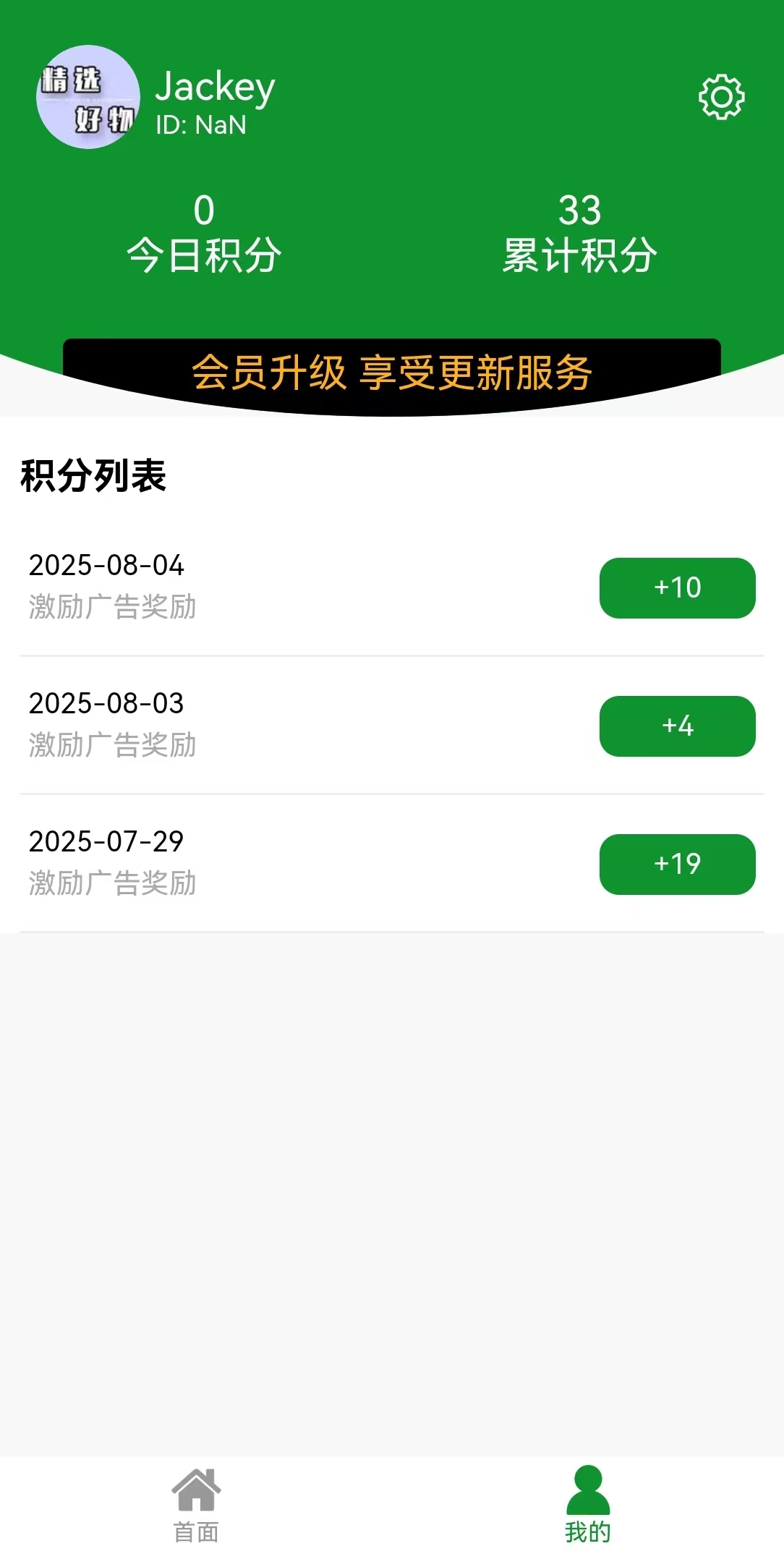Open the 会员升级 membership upgrade banner
The image size is (784, 1559).
[x=392, y=373]
